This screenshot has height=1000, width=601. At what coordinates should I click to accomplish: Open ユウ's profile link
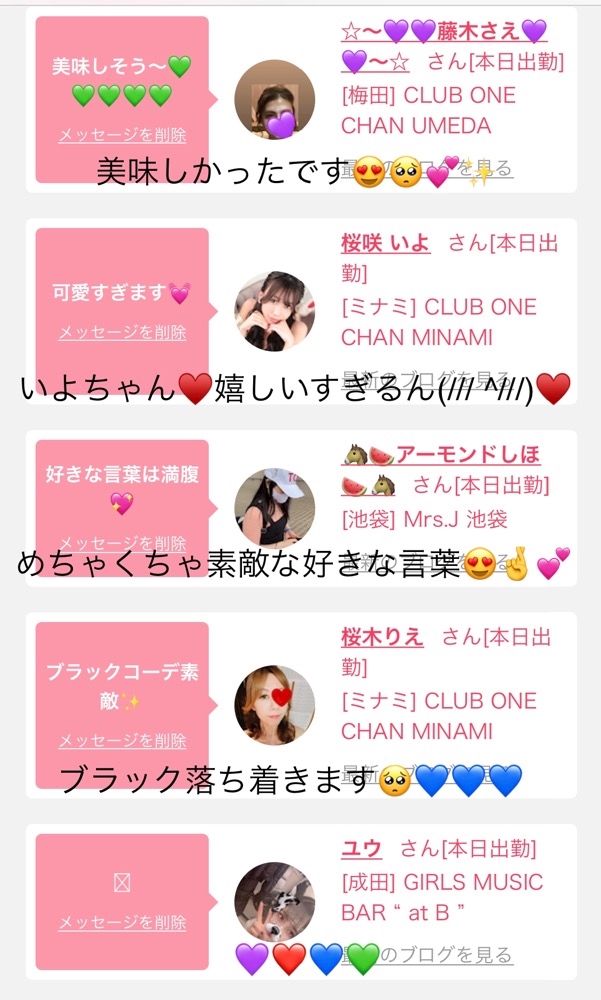pyautogui.click(x=361, y=849)
